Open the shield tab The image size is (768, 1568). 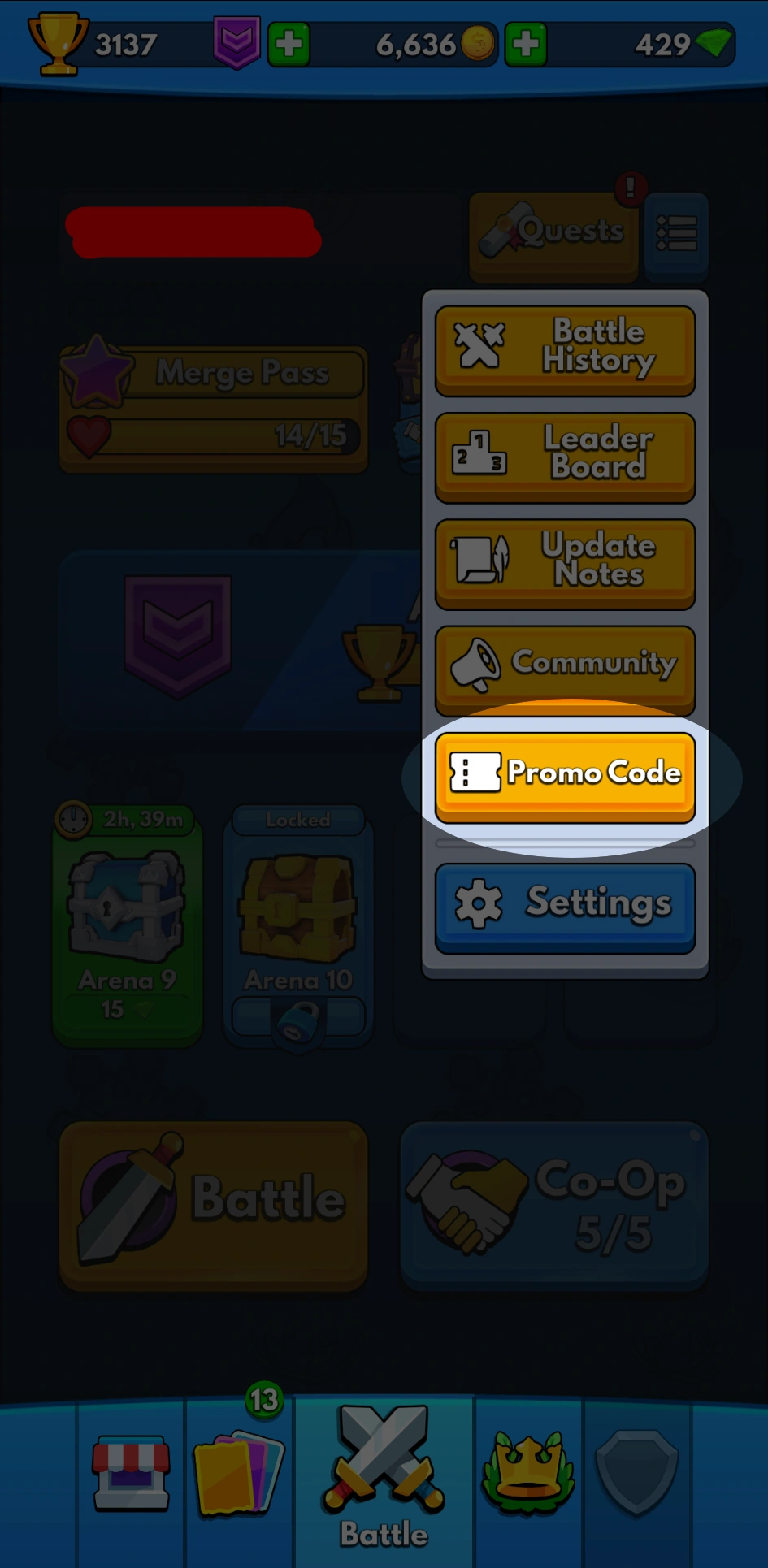point(636,1472)
